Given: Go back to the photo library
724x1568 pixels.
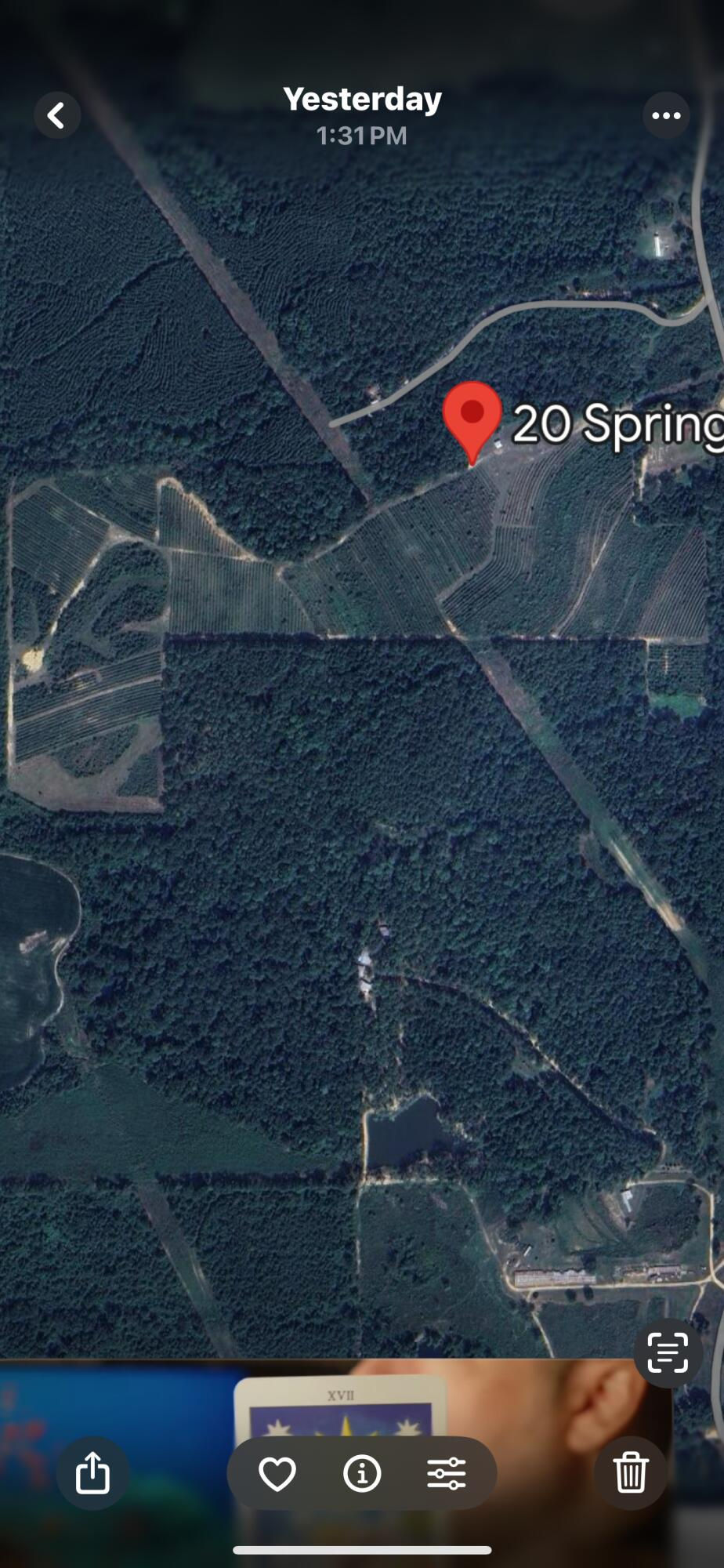Looking at the screenshot, I should [x=56, y=116].
